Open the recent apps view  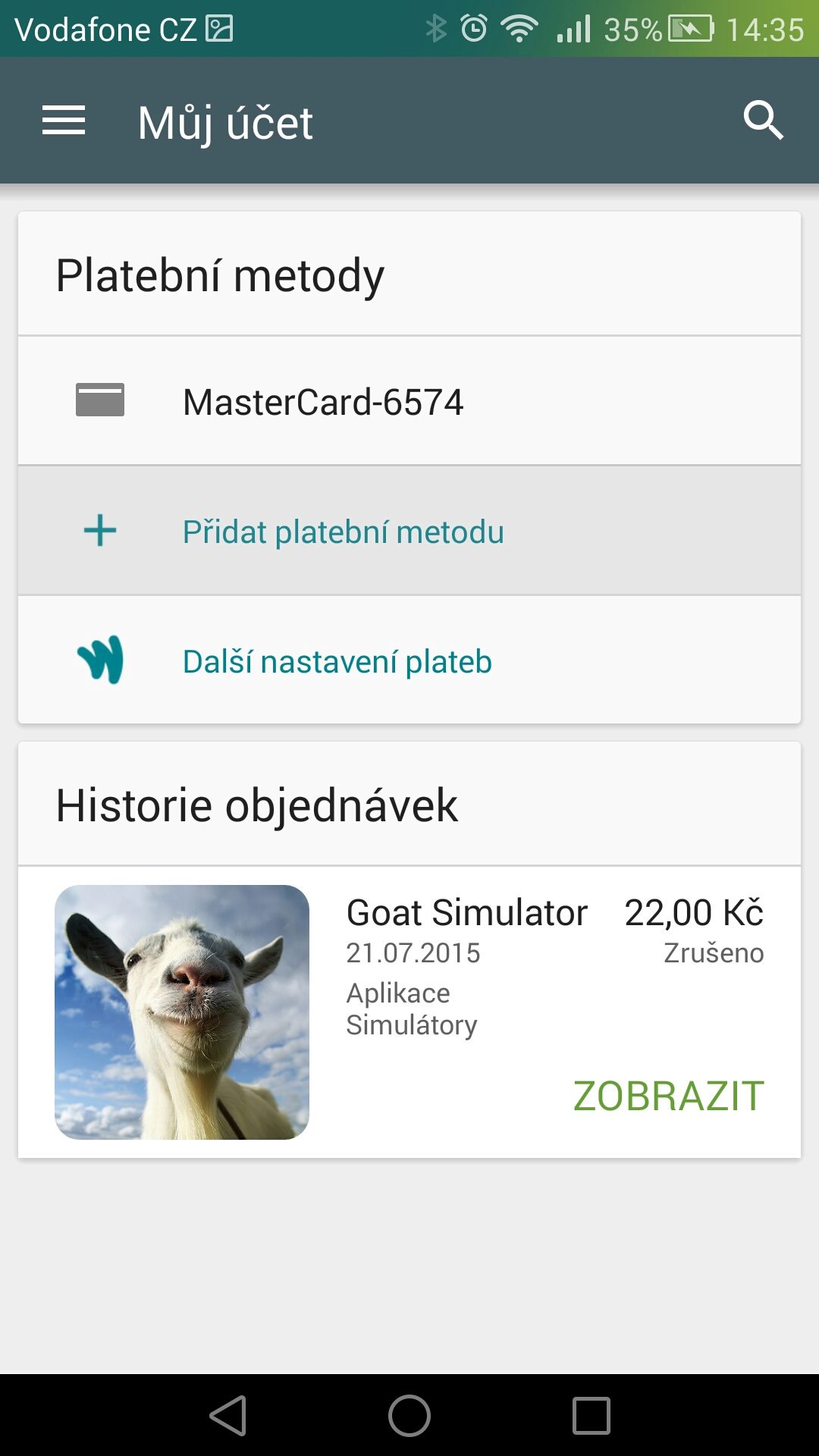pos(591,1415)
